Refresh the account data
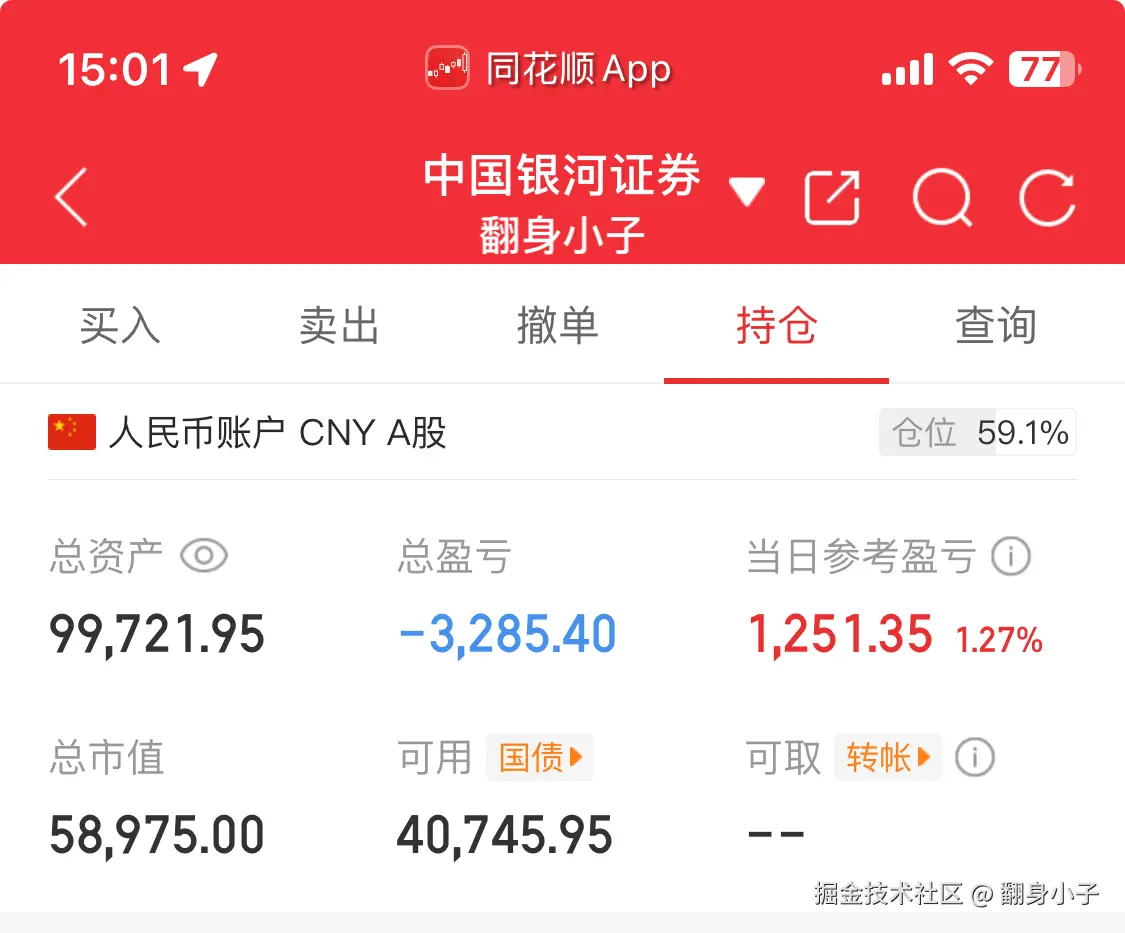 1047,197
